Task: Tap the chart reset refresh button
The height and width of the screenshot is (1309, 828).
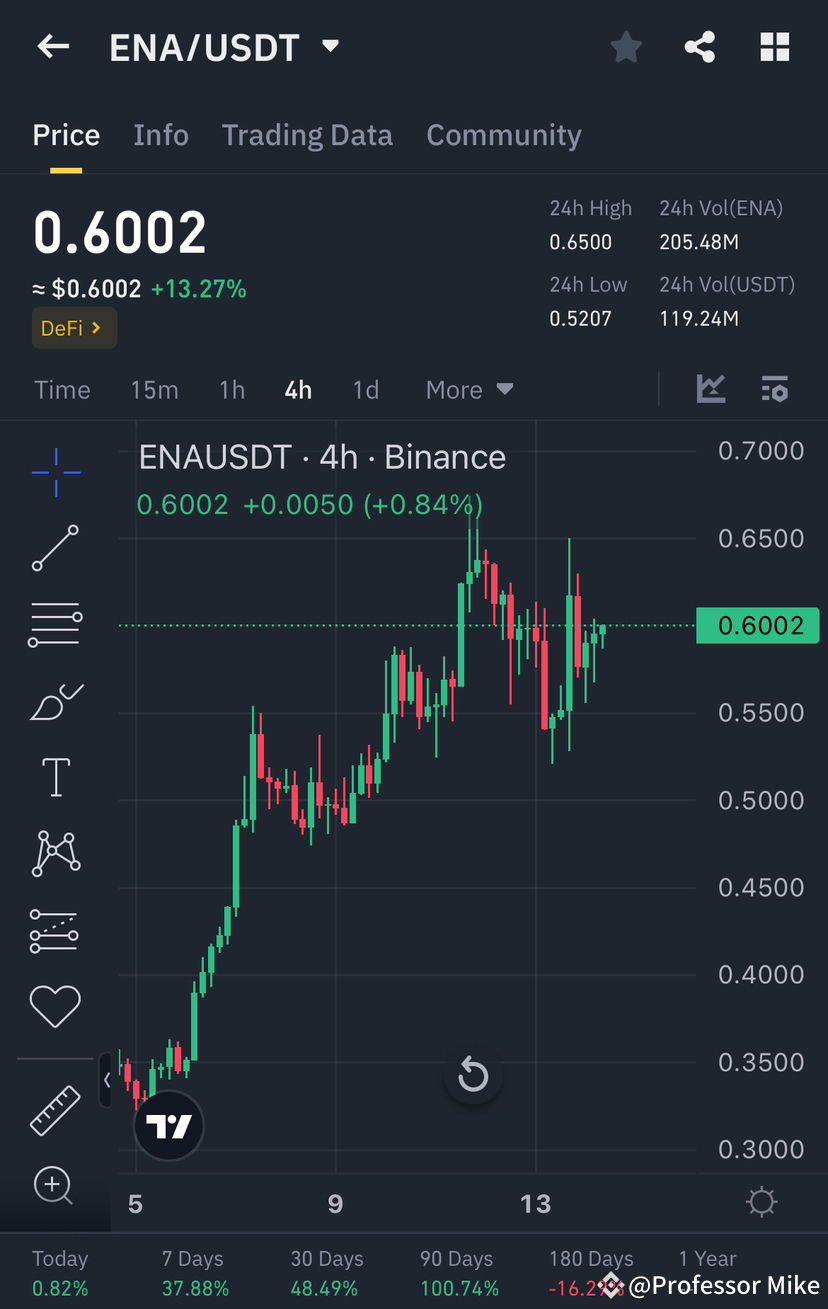Action: click(x=472, y=1075)
